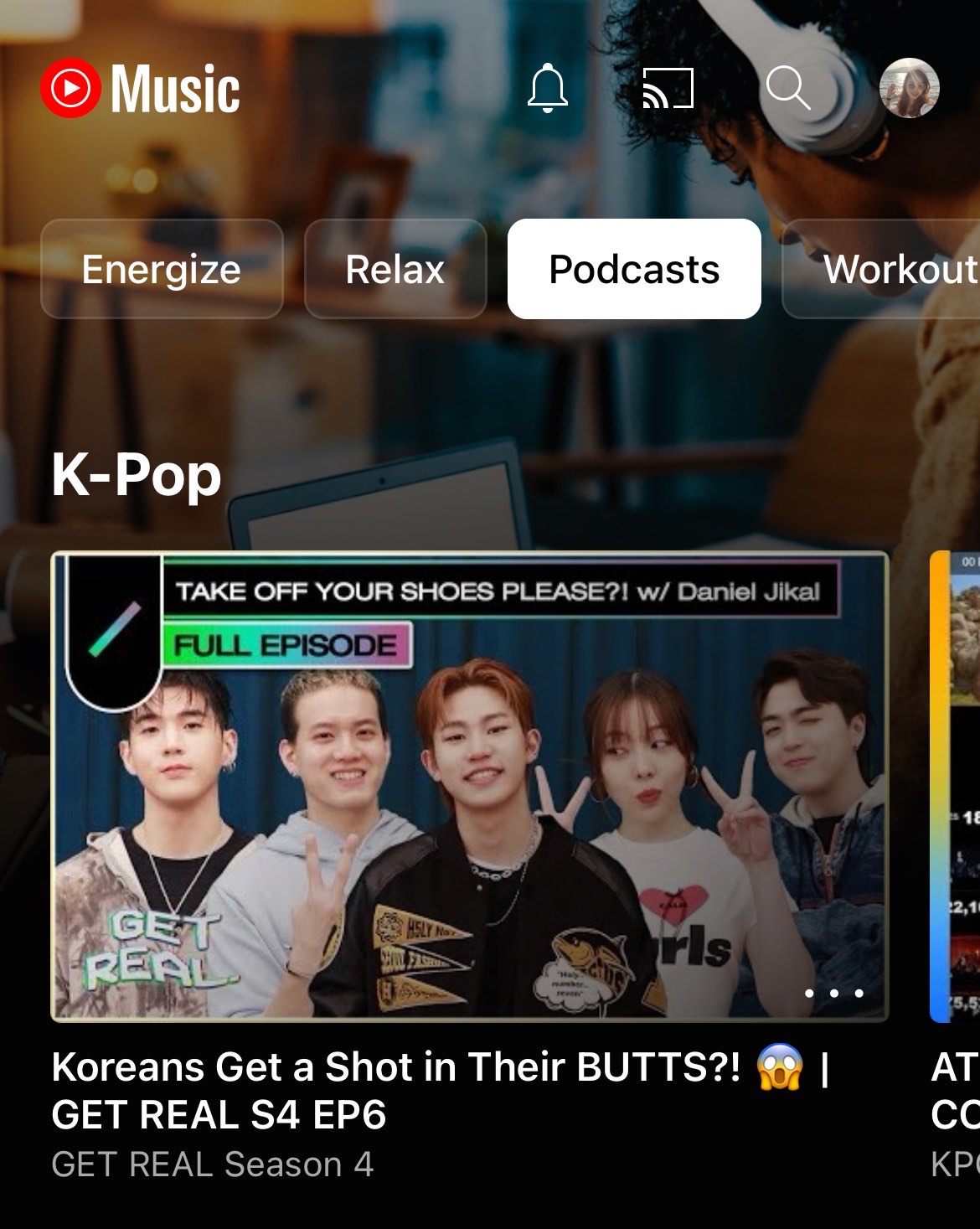
Task: Select the Relax chip
Action: (x=395, y=269)
